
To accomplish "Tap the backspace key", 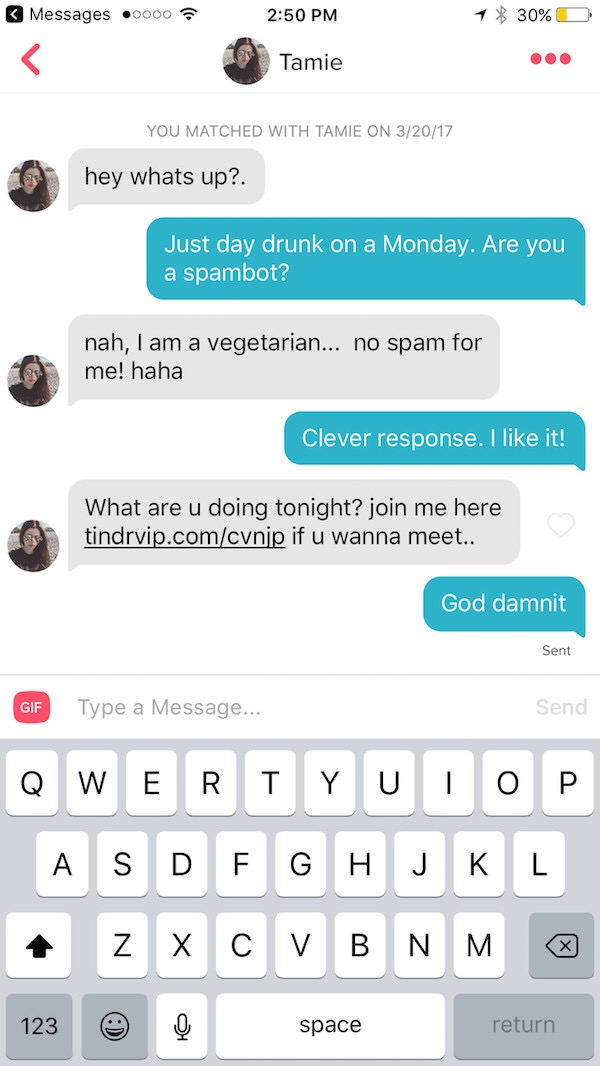I will 561,945.
